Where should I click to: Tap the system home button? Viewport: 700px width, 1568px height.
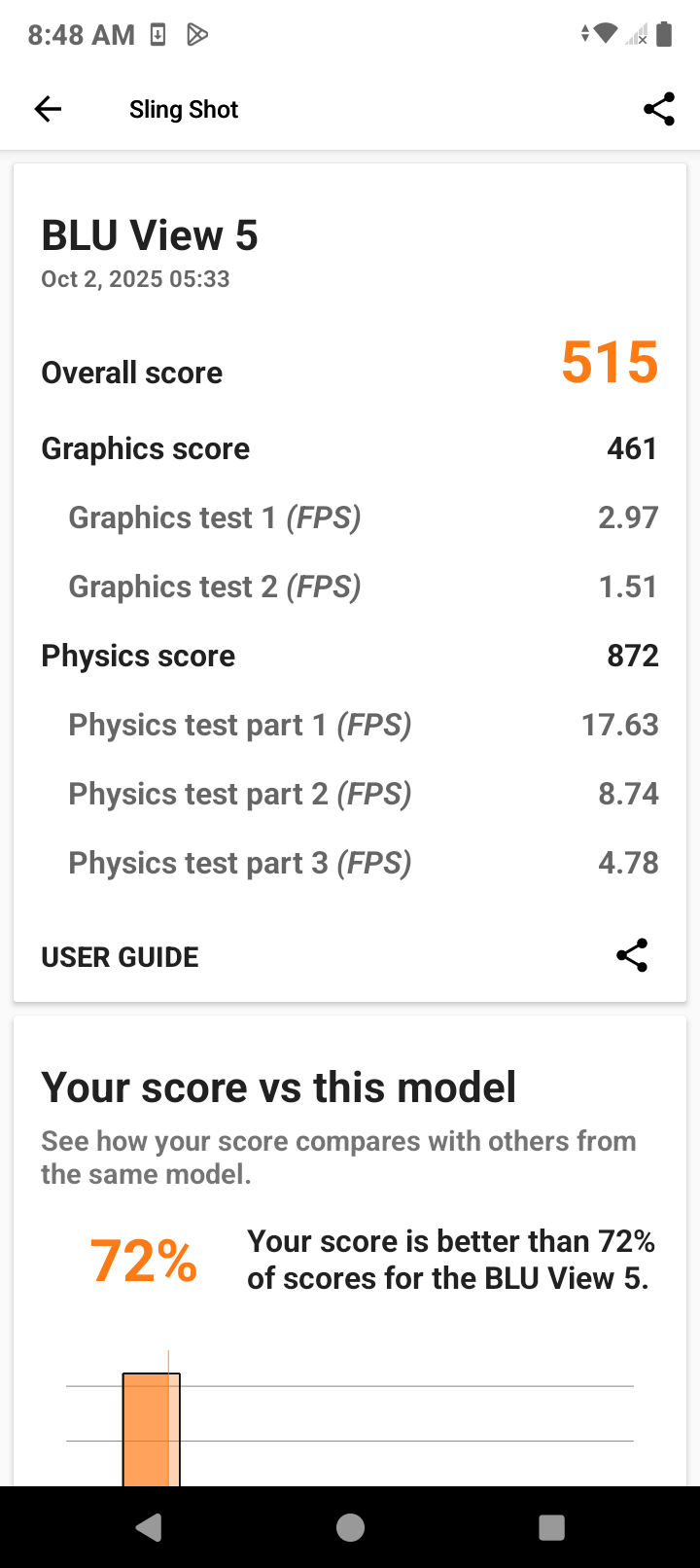point(350,1527)
